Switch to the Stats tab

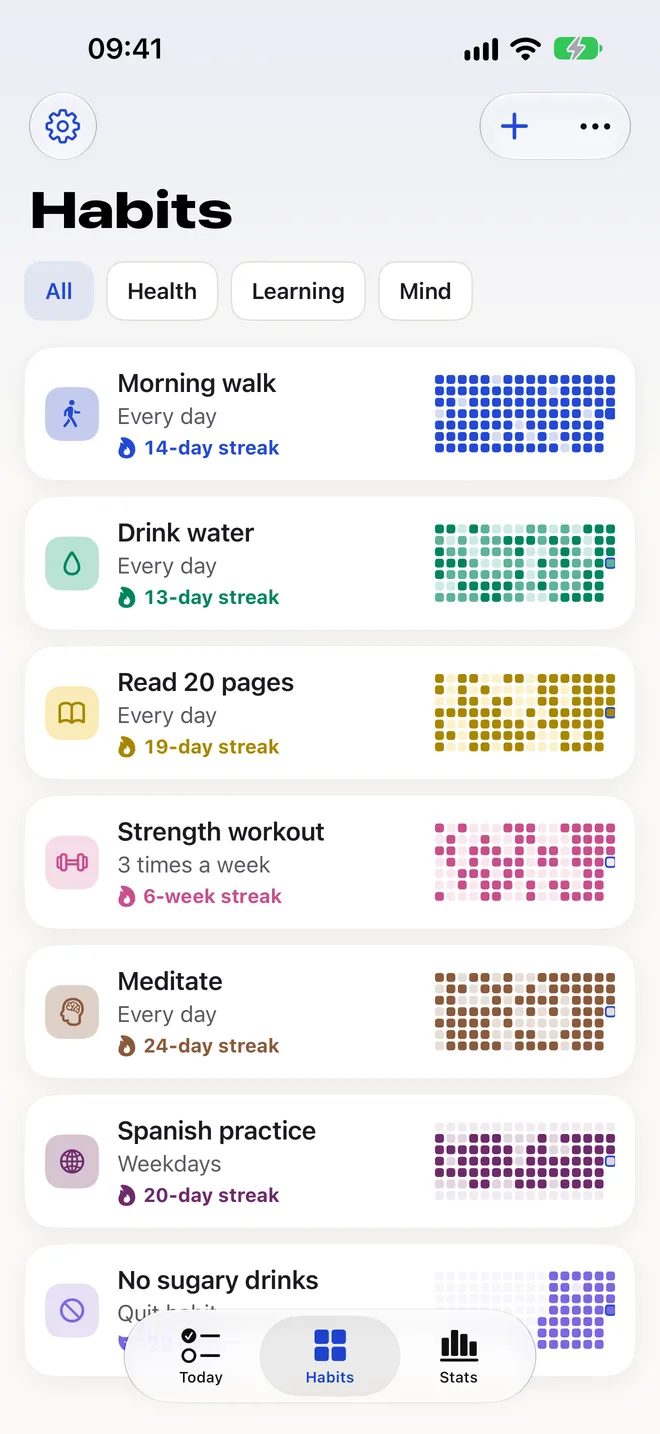point(459,1356)
